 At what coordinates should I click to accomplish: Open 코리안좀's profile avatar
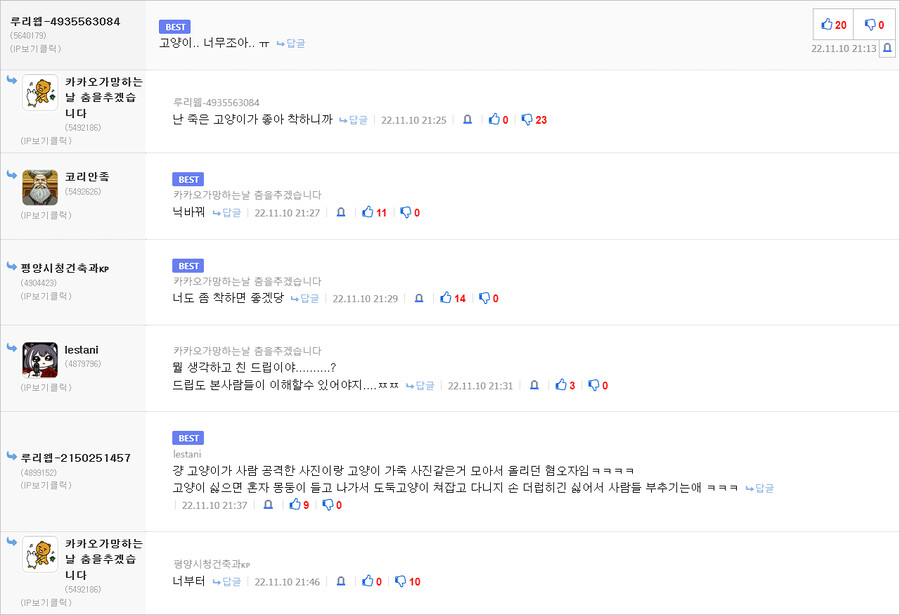click(x=40, y=187)
